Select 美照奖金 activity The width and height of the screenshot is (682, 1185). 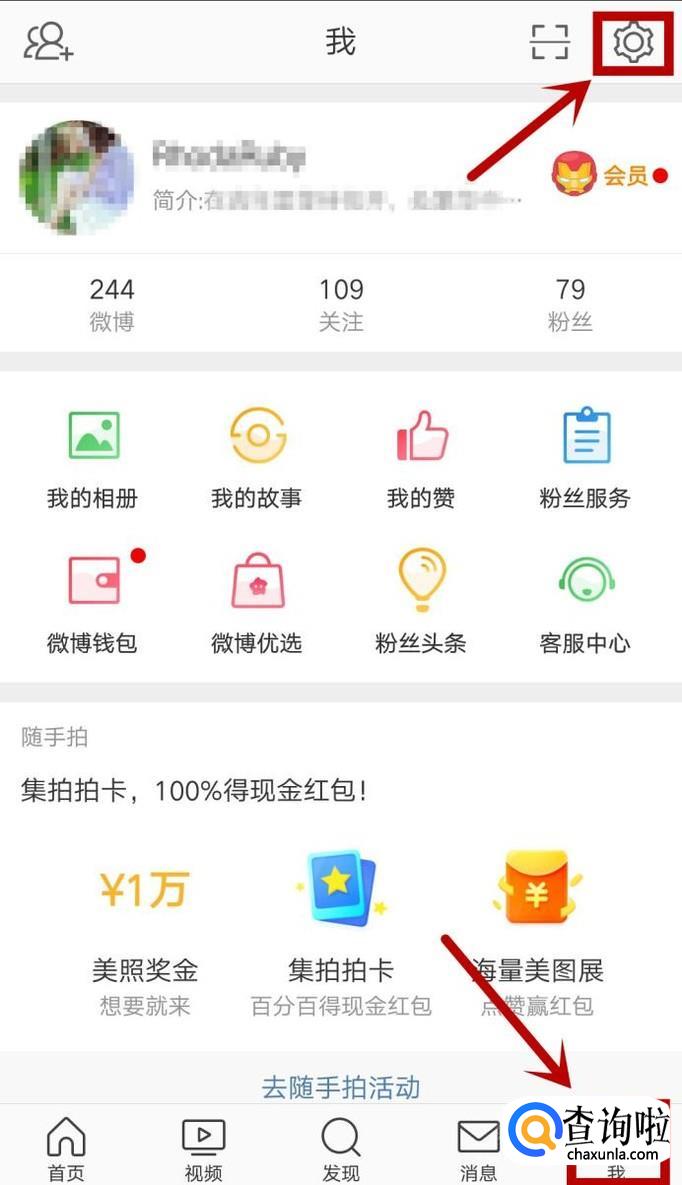(x=145, y=930)
